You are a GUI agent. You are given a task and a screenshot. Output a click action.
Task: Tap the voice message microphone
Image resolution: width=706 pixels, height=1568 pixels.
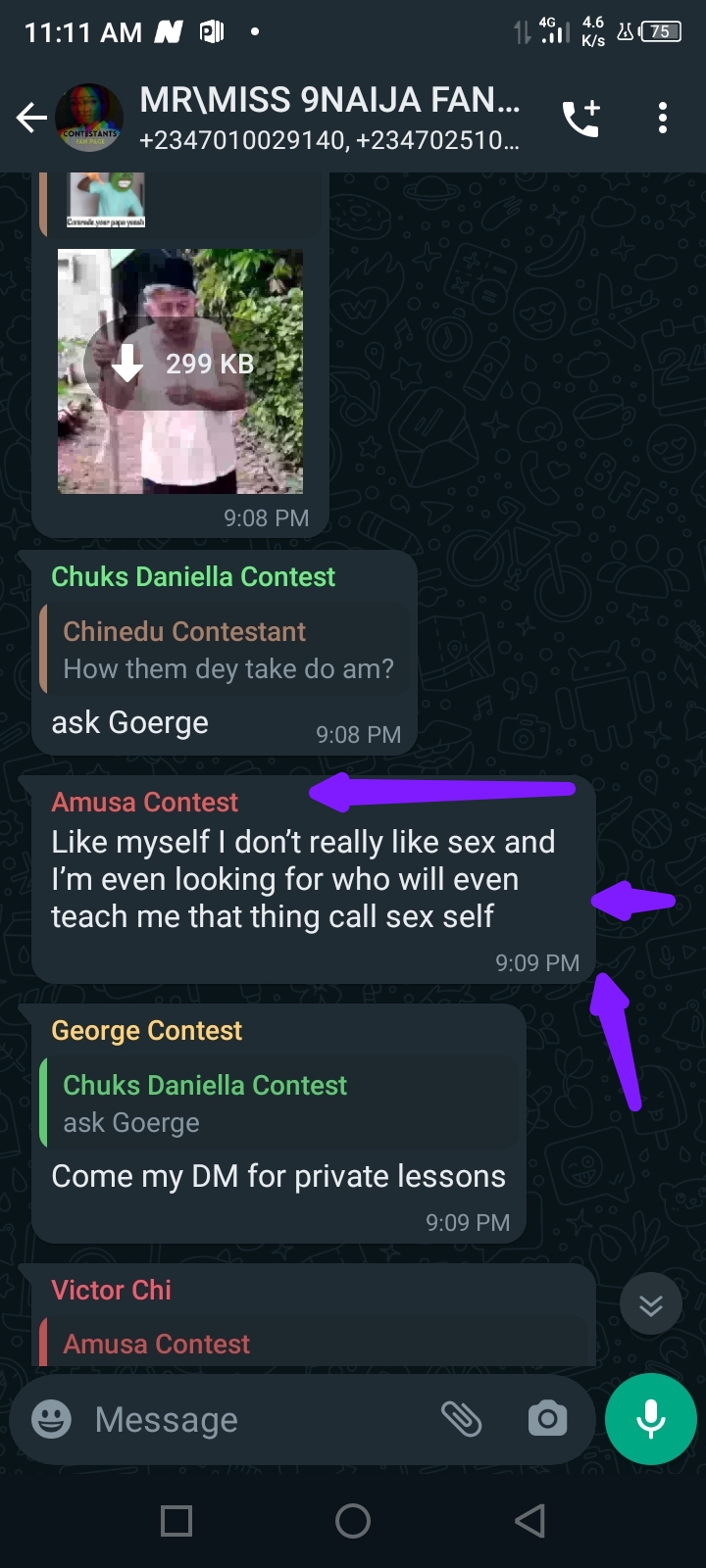click(651, 1418)
